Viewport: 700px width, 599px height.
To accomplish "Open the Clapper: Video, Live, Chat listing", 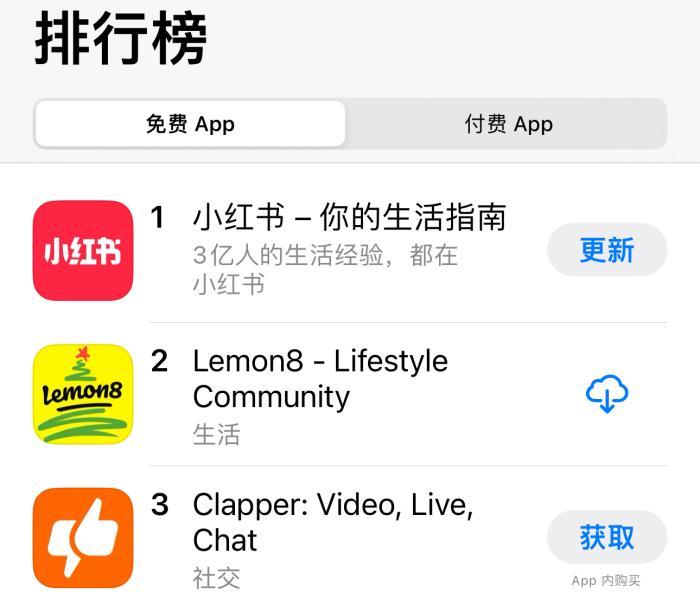I will pos(332,522).
